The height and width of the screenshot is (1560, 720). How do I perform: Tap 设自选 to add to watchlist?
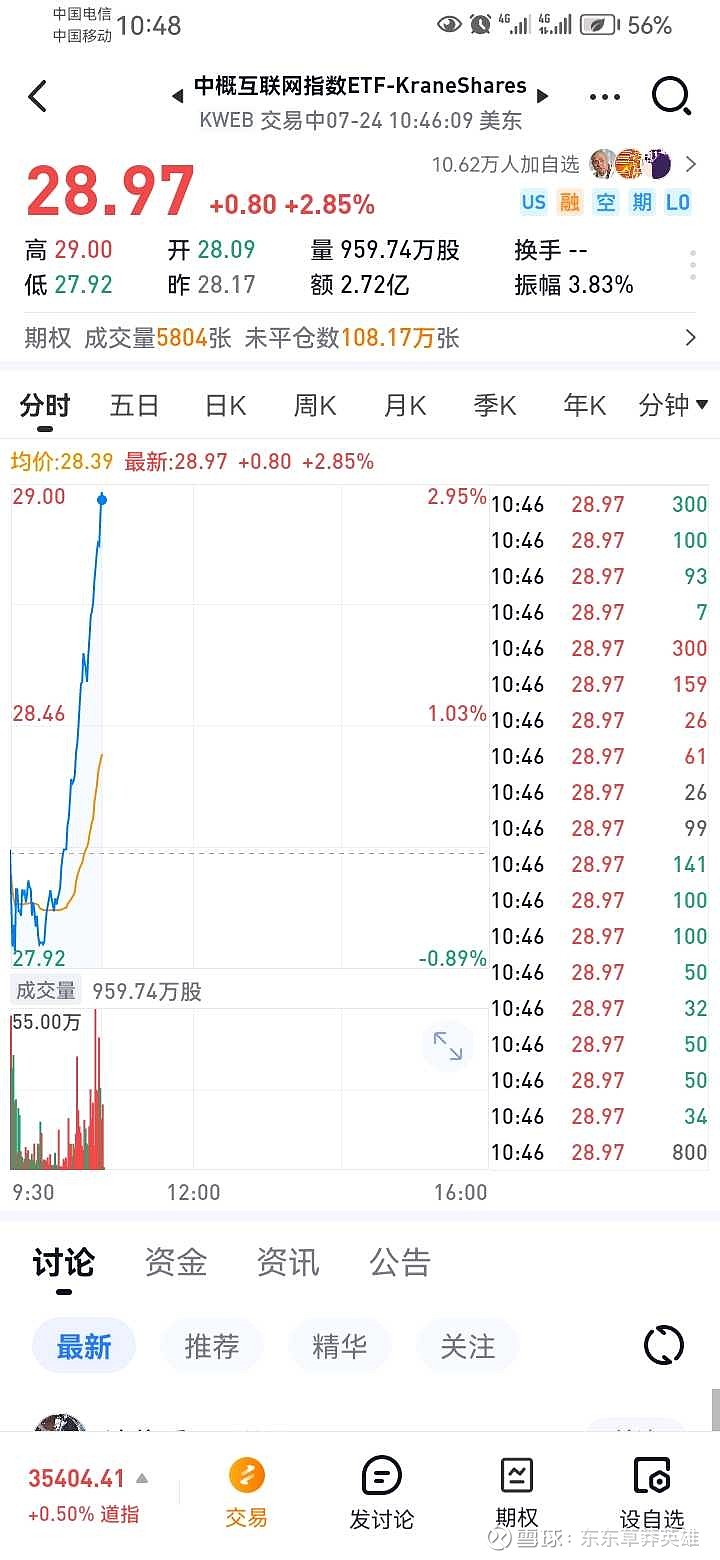652,1494
